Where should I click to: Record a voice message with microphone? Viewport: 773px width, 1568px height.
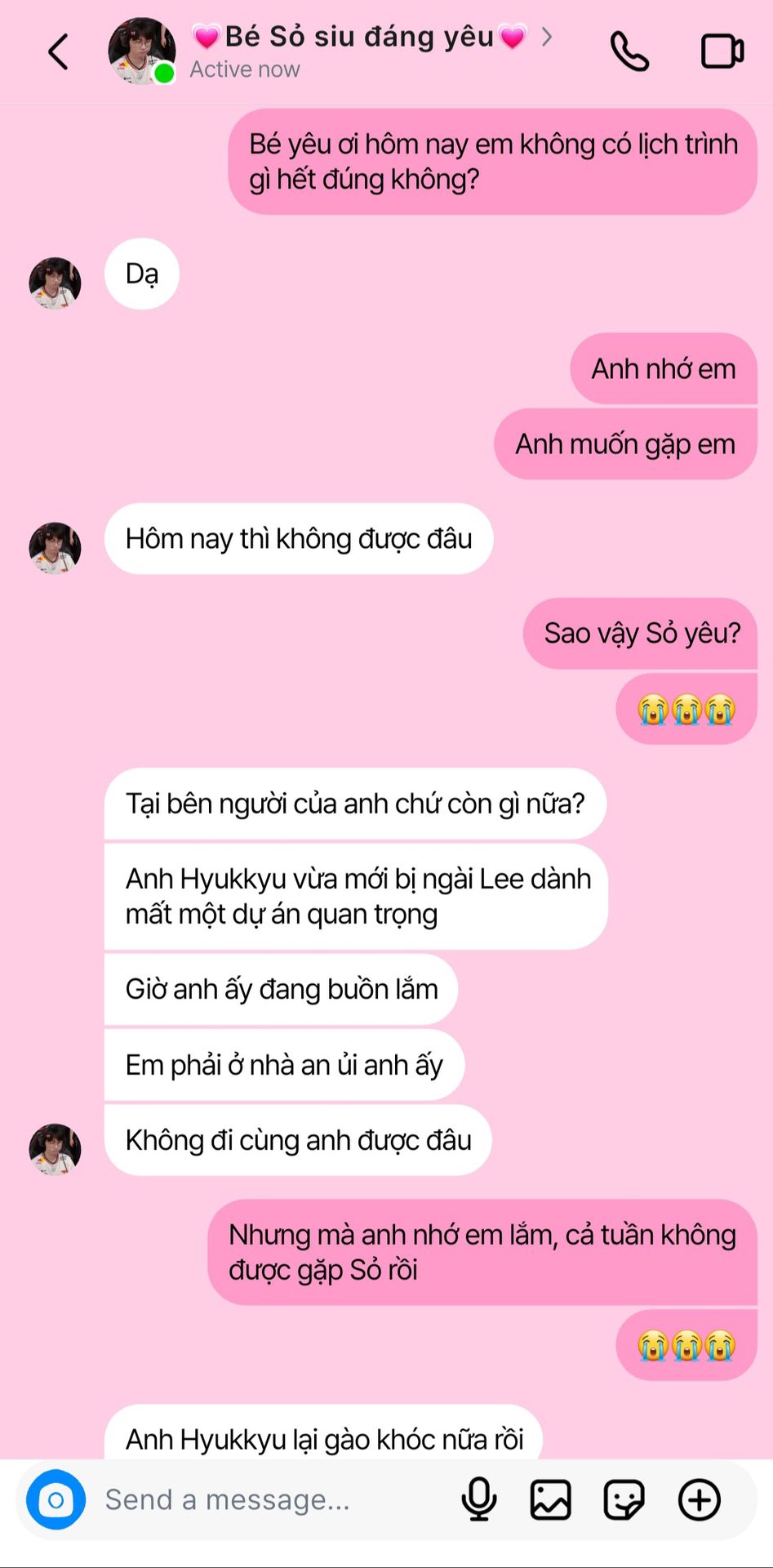coord(478,1499)
